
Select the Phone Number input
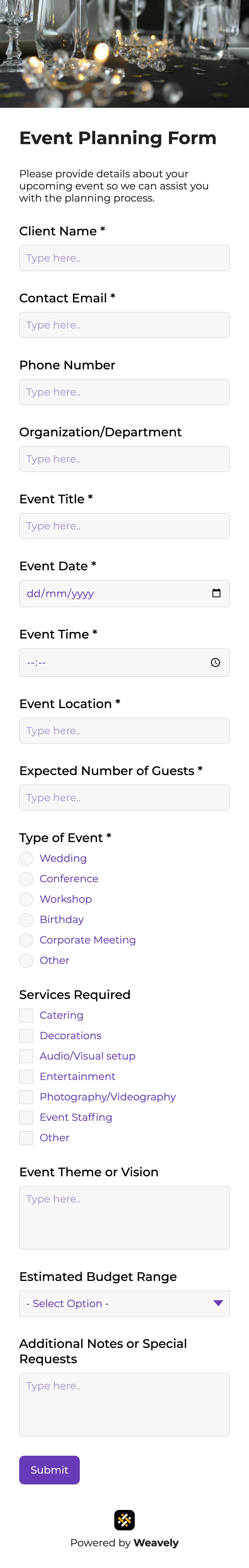coord(124,392)
